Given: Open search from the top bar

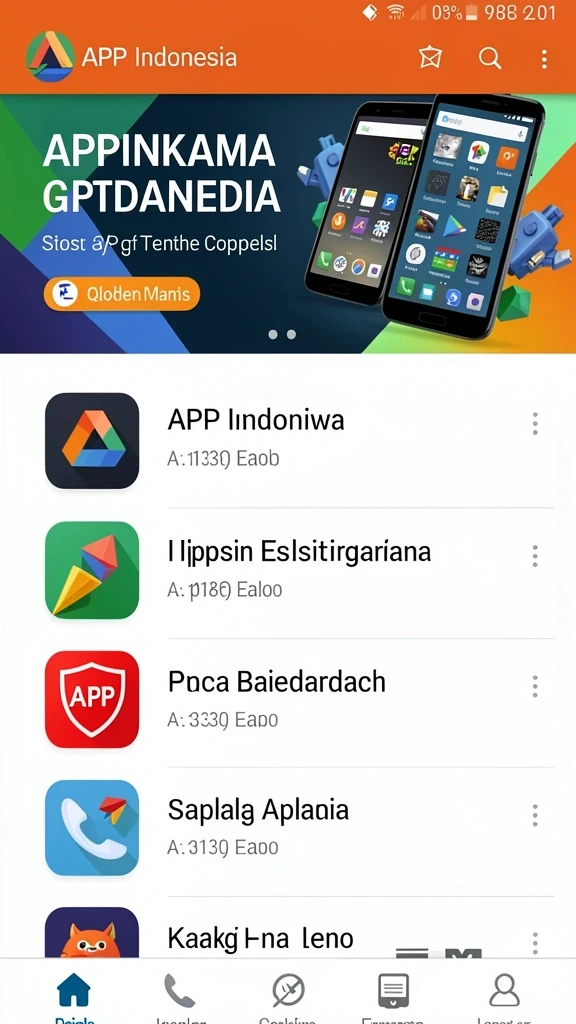Looking at the screenshot, I should [490, 58].
